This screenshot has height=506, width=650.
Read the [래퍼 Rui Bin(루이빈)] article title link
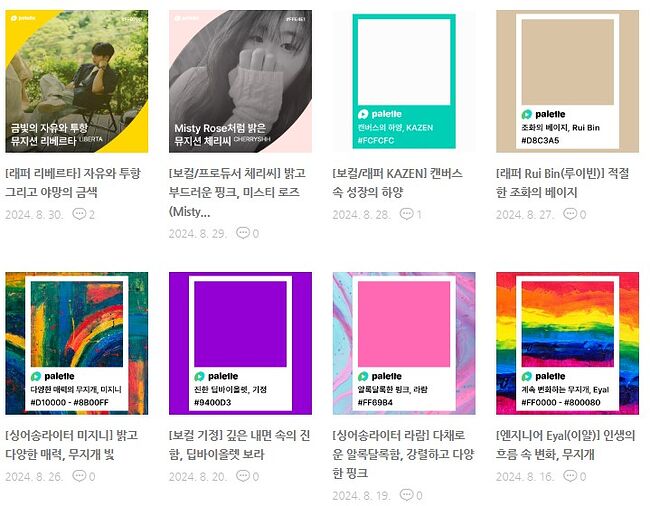(562, 182)
